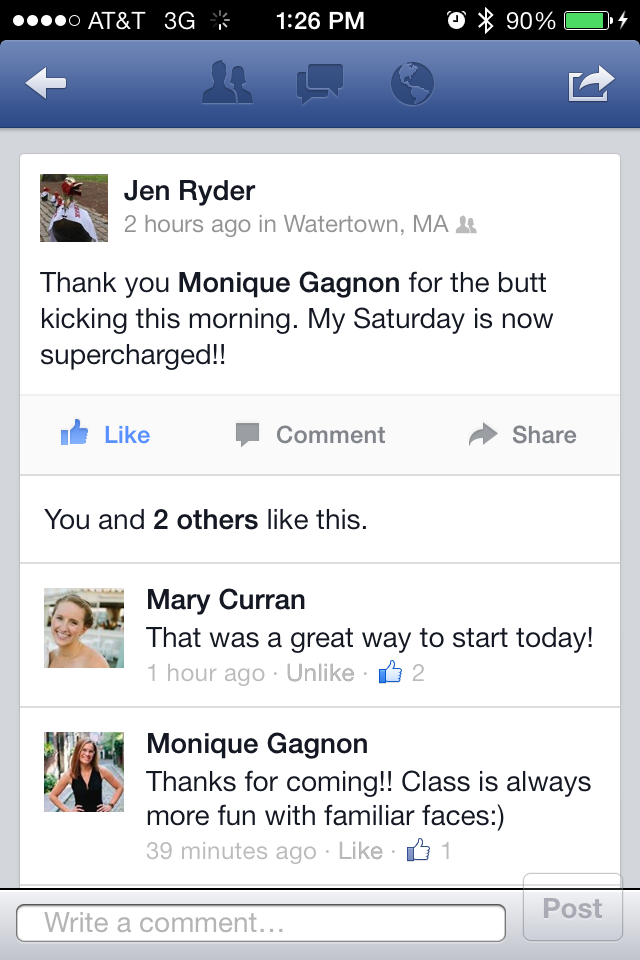Comment on Jen Ryder's post

coord(311,435)
